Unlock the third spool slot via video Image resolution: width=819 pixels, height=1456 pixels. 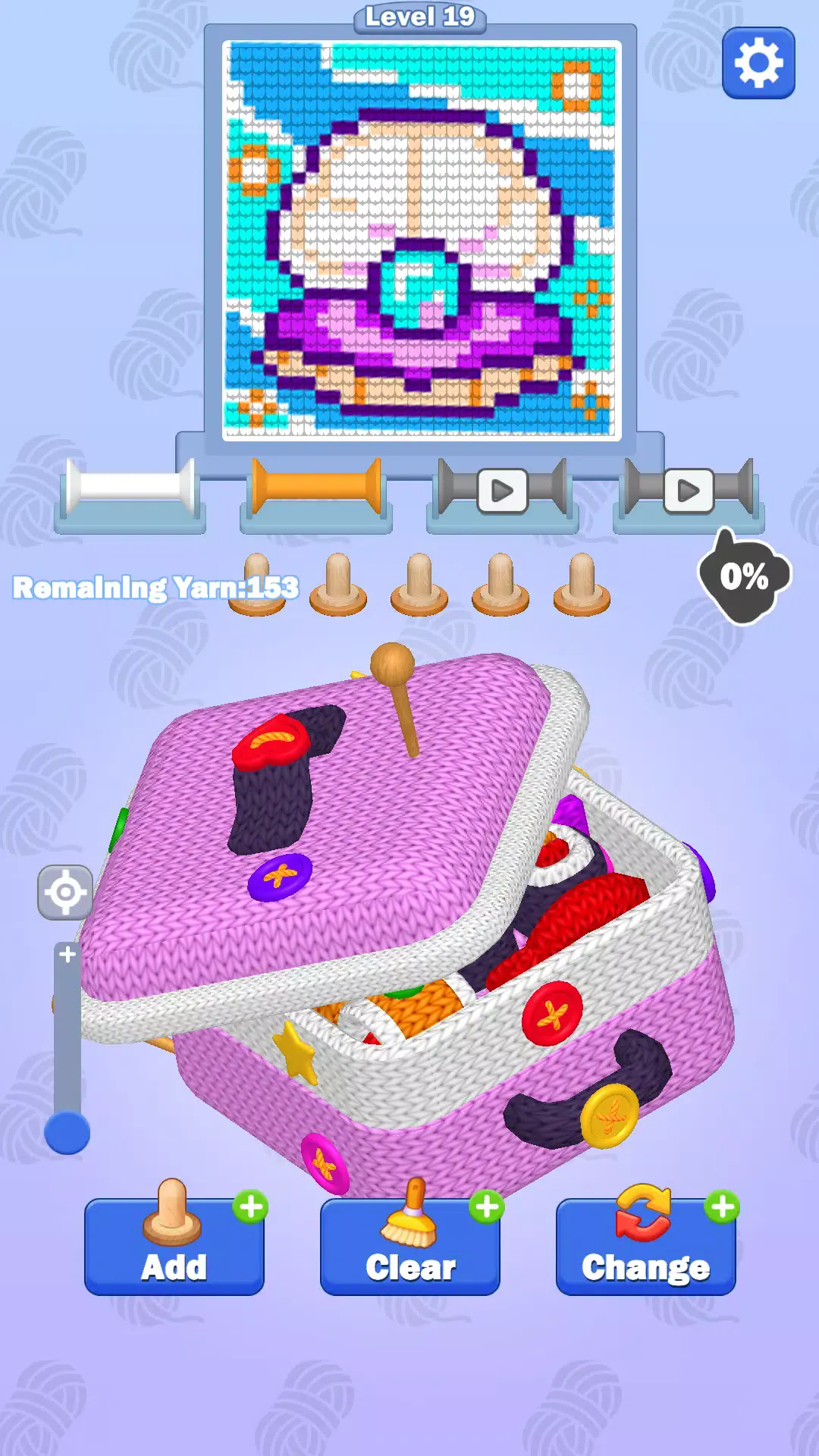tap(502, 491)
